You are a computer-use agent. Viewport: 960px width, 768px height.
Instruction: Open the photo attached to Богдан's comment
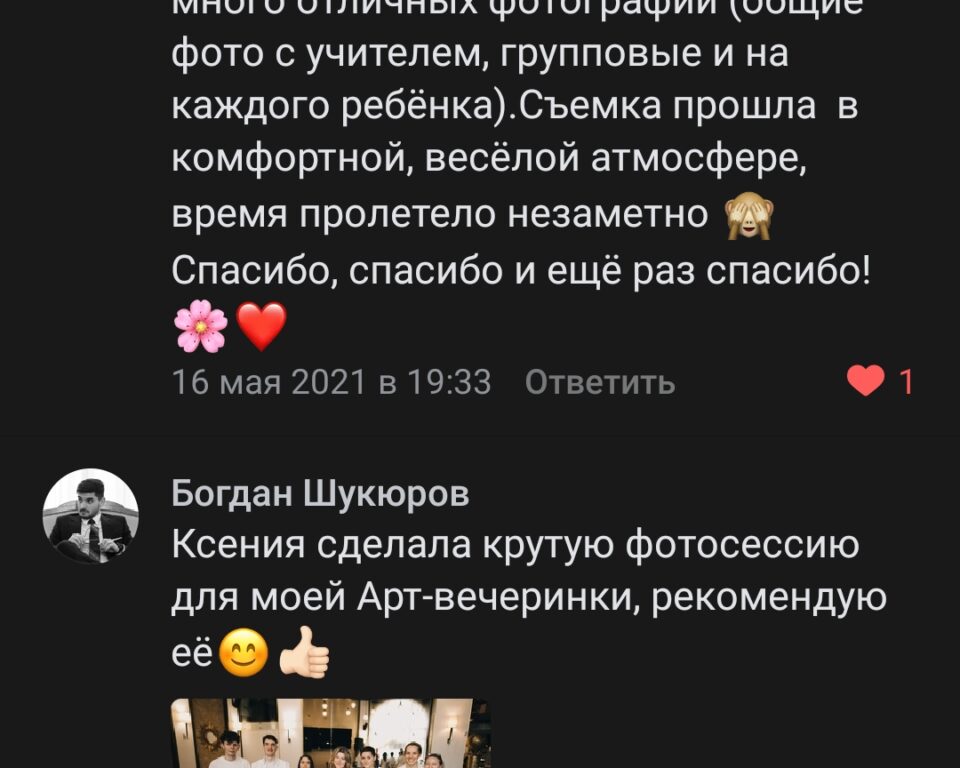pos(330,734)
